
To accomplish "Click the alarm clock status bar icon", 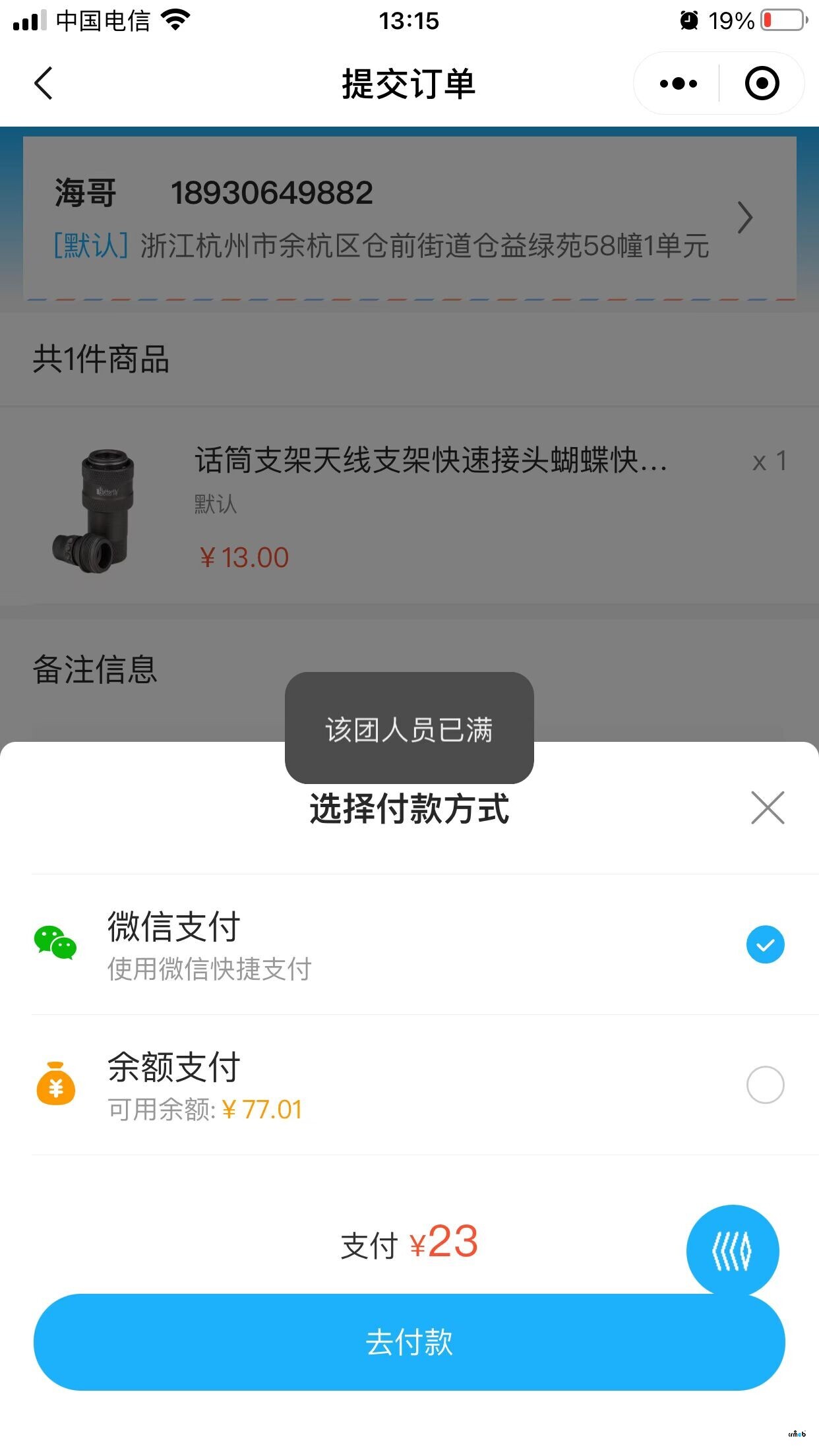I will pos(688,20).
